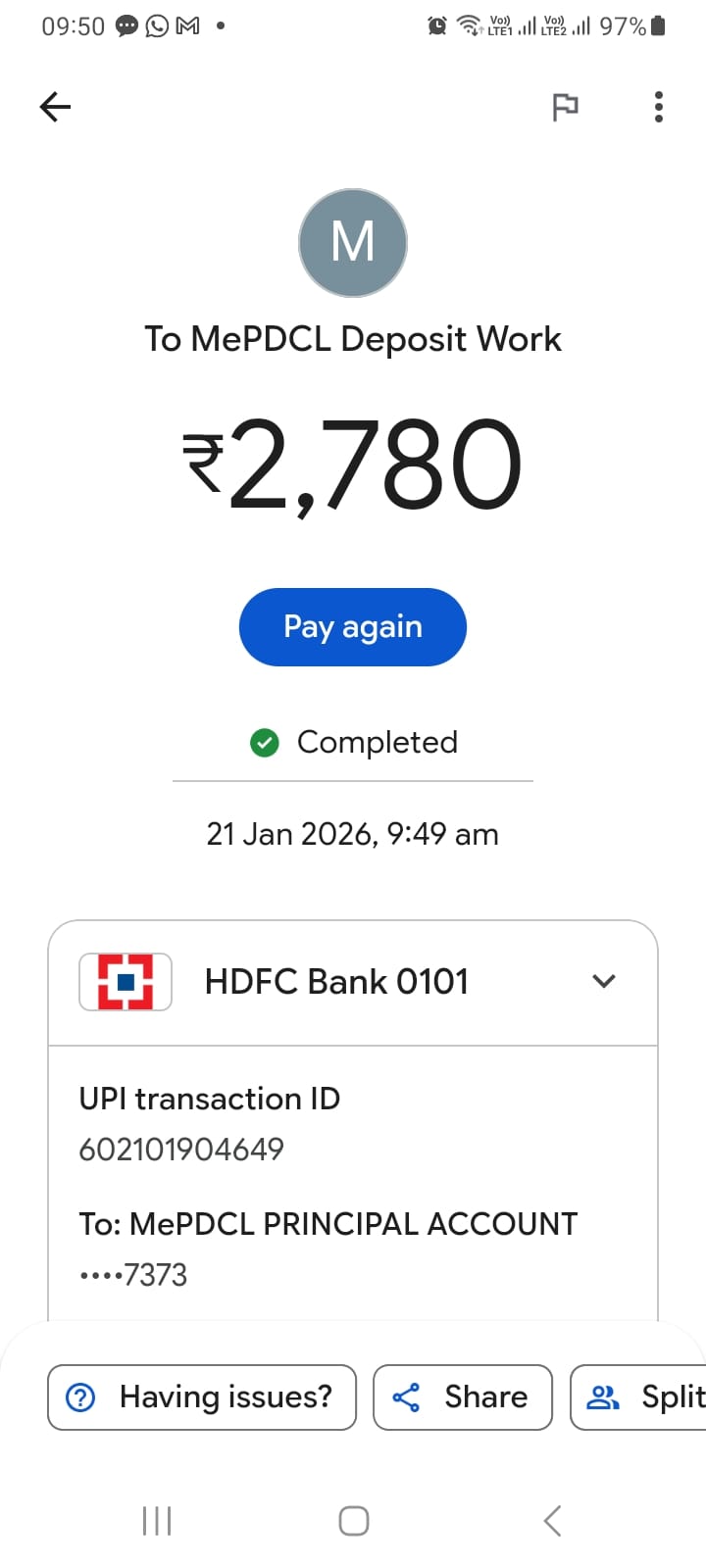Go to the home screen
The width and height of the screenshot is (706, 1568).
pos(353,1521)
